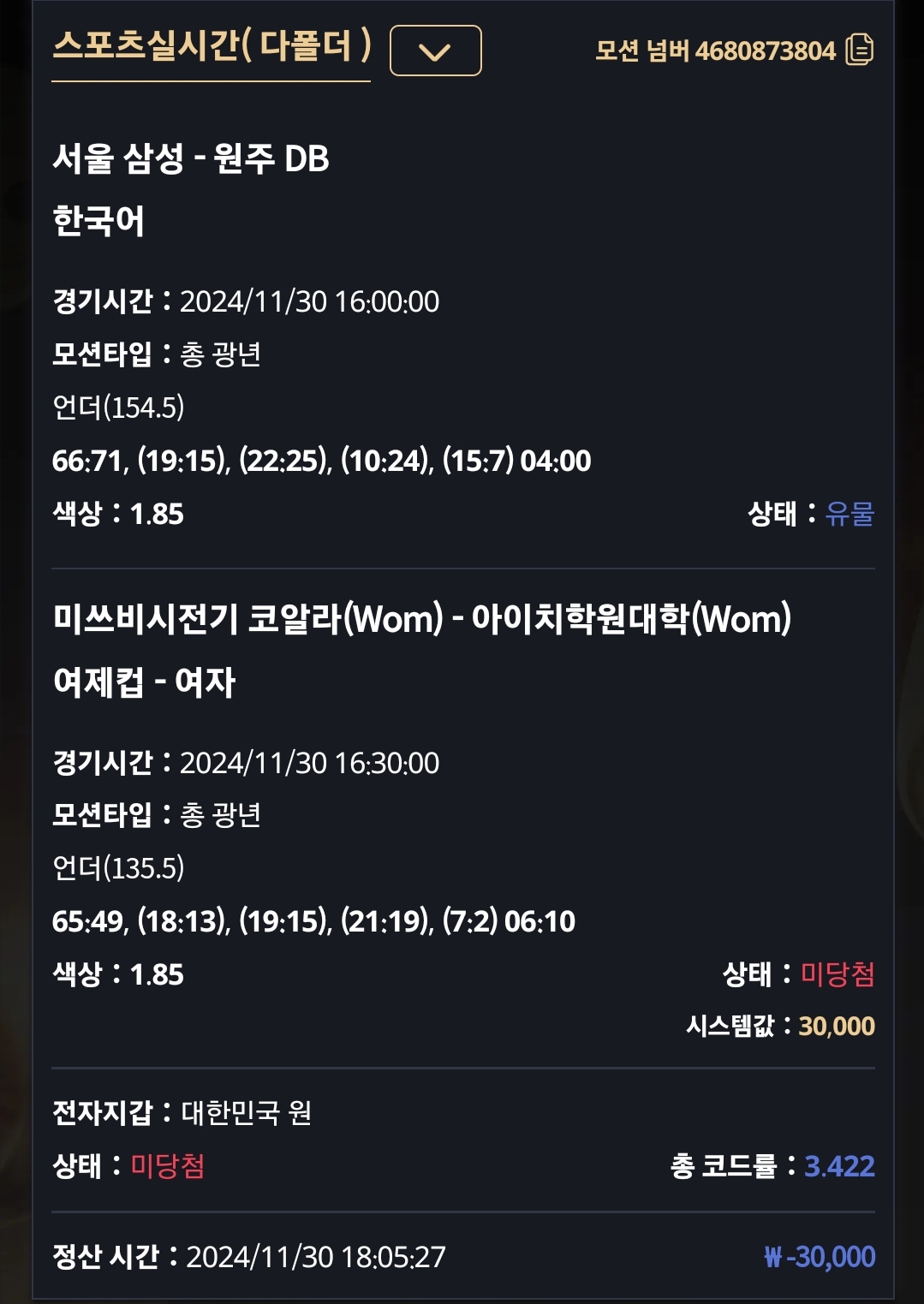
Task: Copy the bet number 4680873804
Action: (859, 51)
